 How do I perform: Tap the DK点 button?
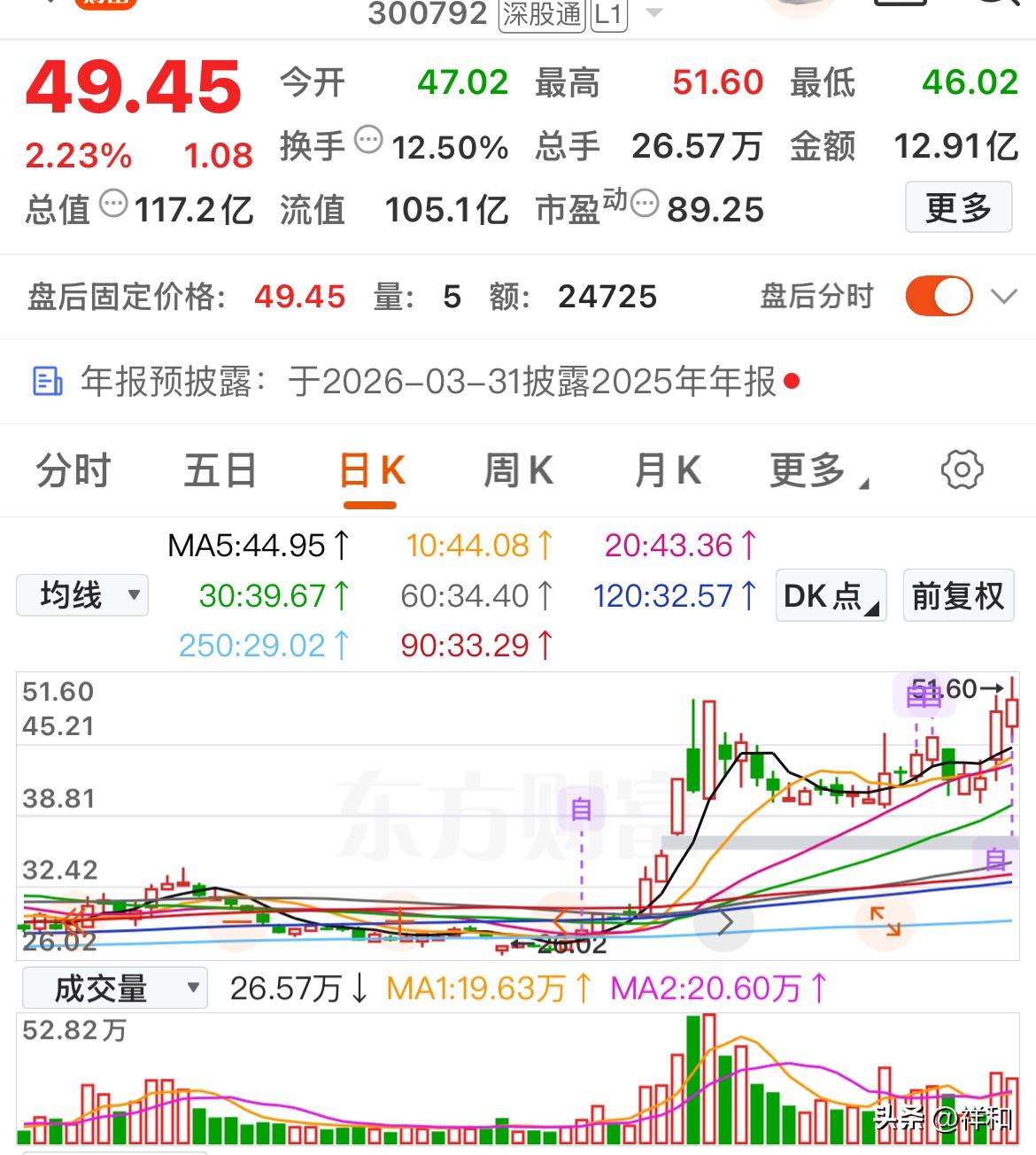[831, 595]
